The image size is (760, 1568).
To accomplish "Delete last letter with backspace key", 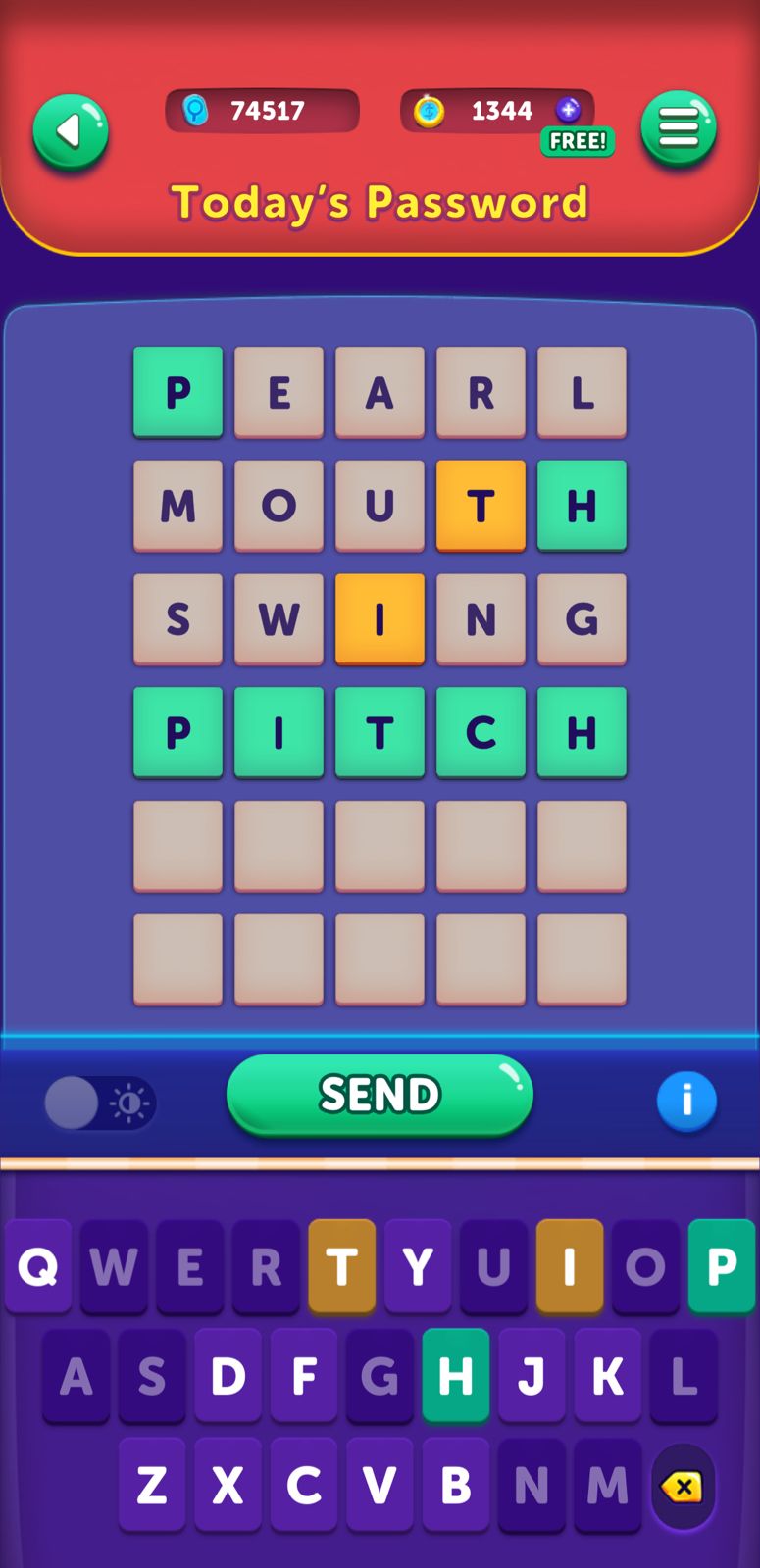I will pyautogui.click(x=683, y=1487).
